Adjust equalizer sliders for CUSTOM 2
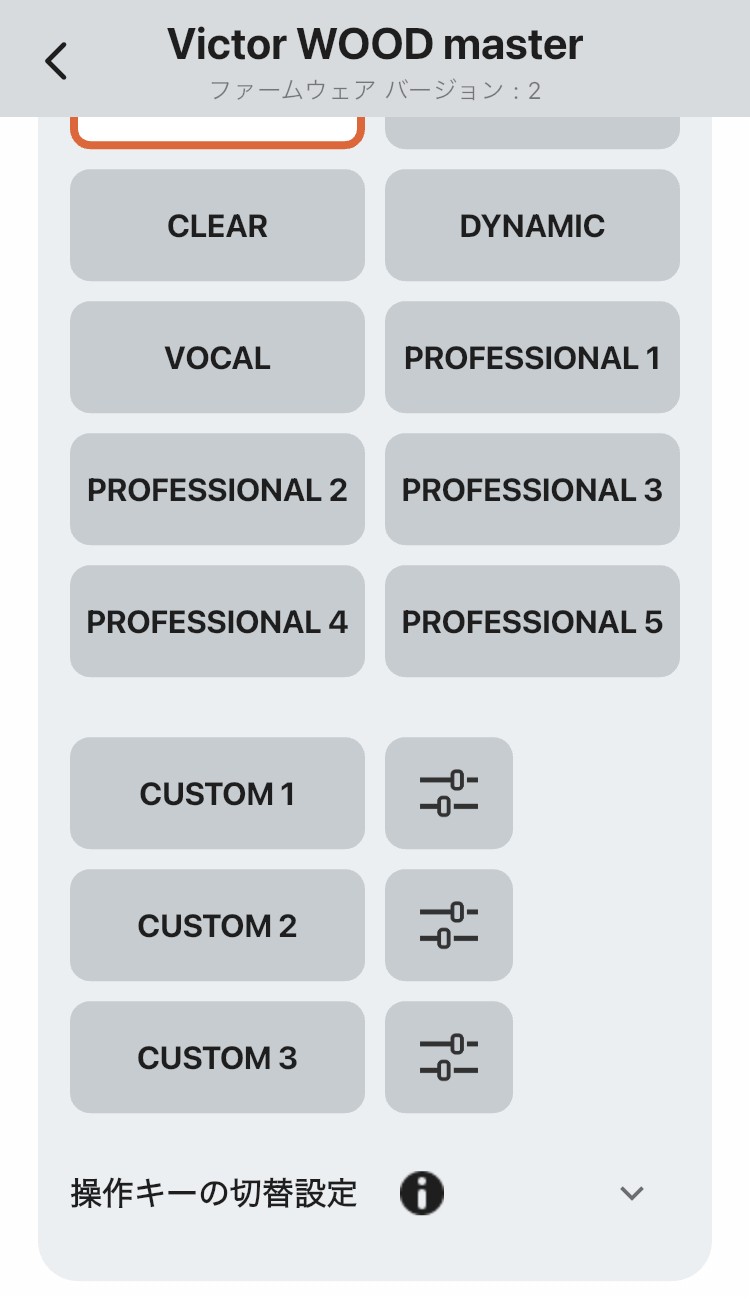750x1299 pixels. 448,926
